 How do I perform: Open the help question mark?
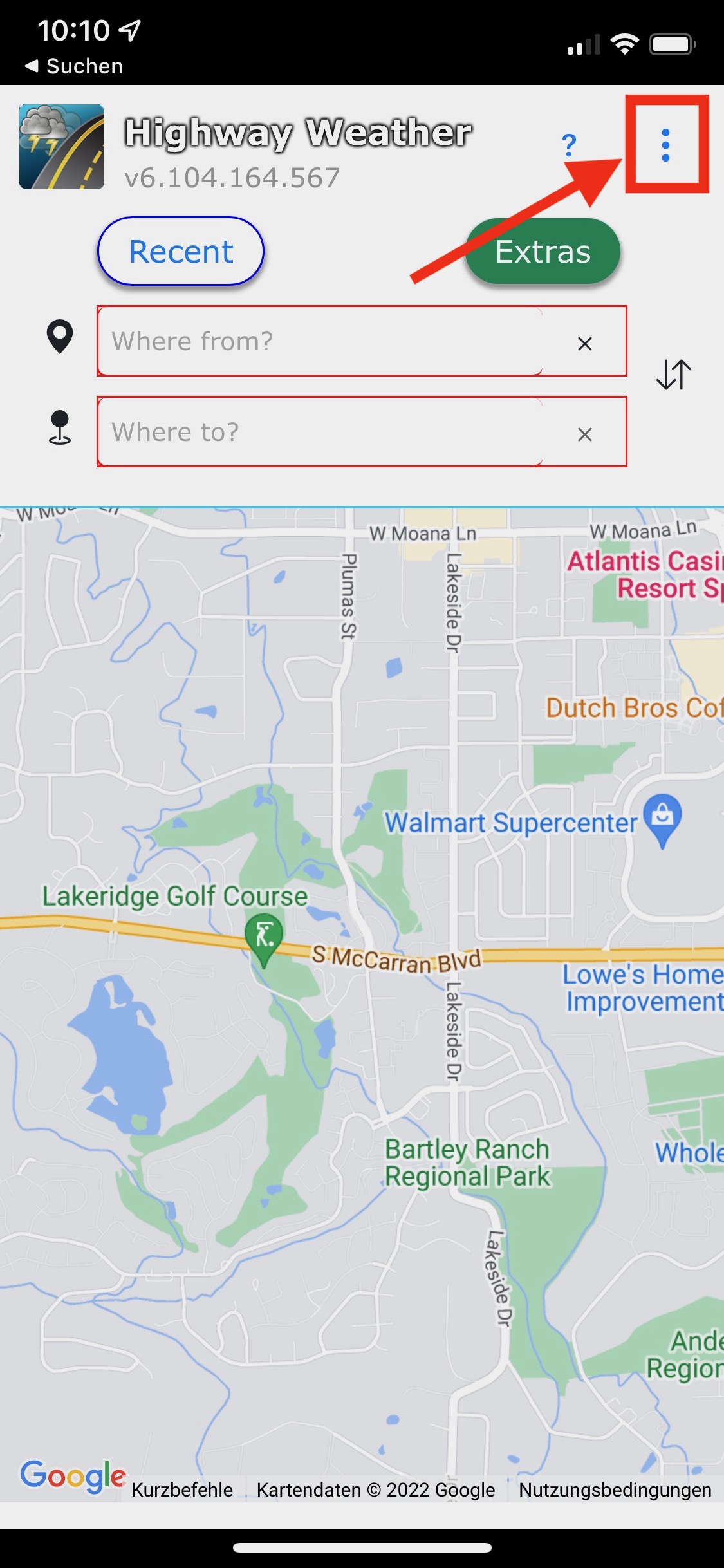[569, 145]
